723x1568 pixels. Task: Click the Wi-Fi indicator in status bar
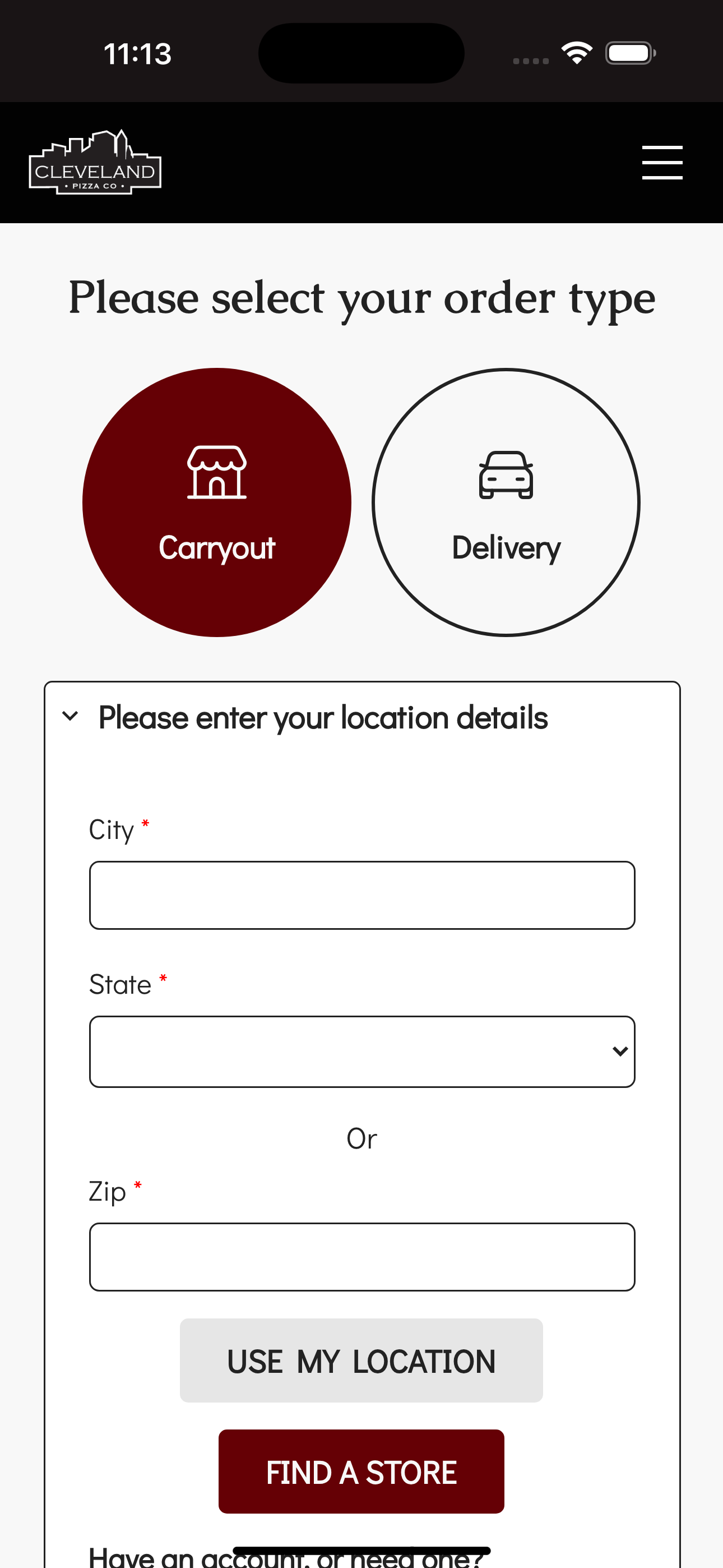576,52
